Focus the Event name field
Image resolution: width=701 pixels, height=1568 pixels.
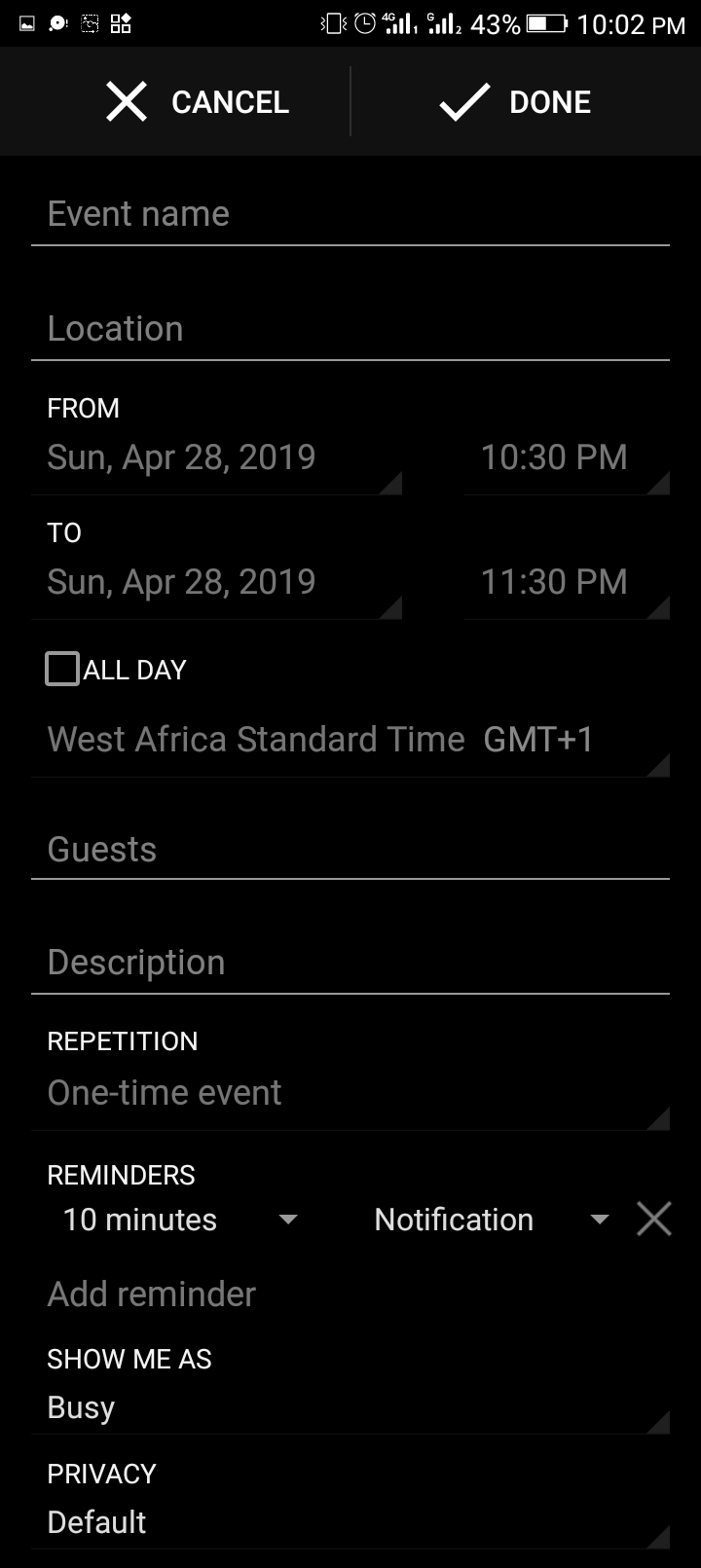350,215
